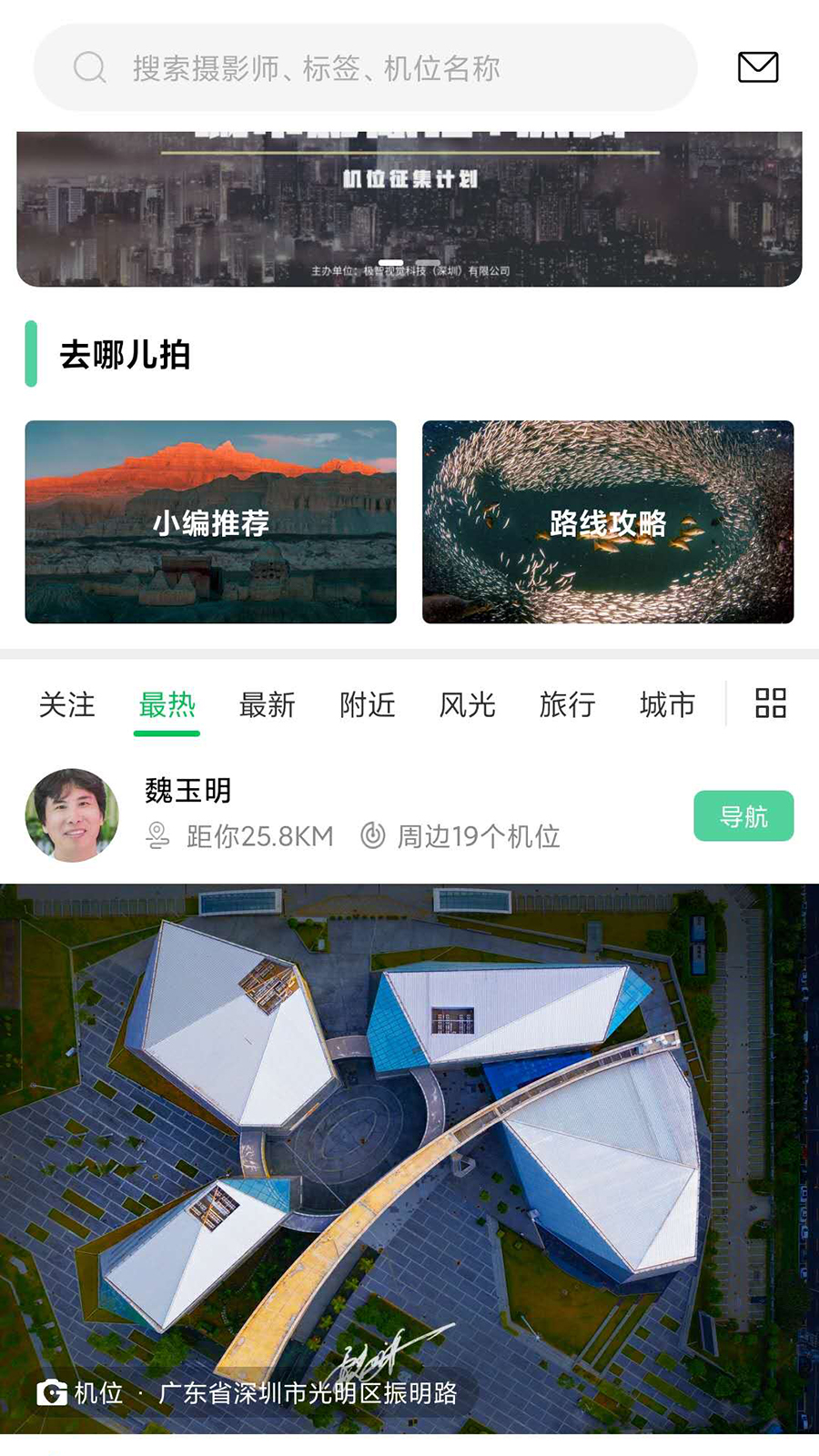Expand all categories grid icon

[x=770, y=703]
